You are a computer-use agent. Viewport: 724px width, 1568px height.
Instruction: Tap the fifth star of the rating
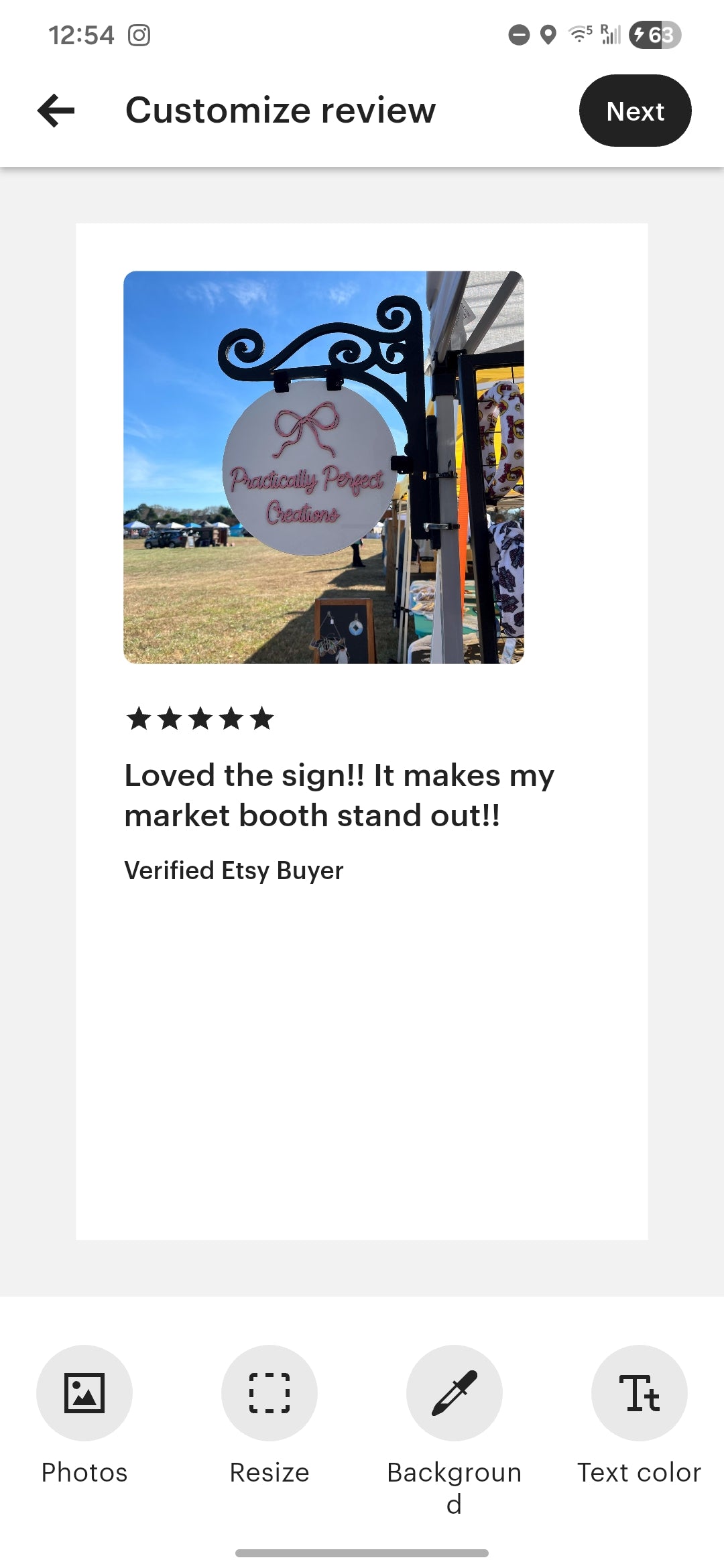[260, 719]
